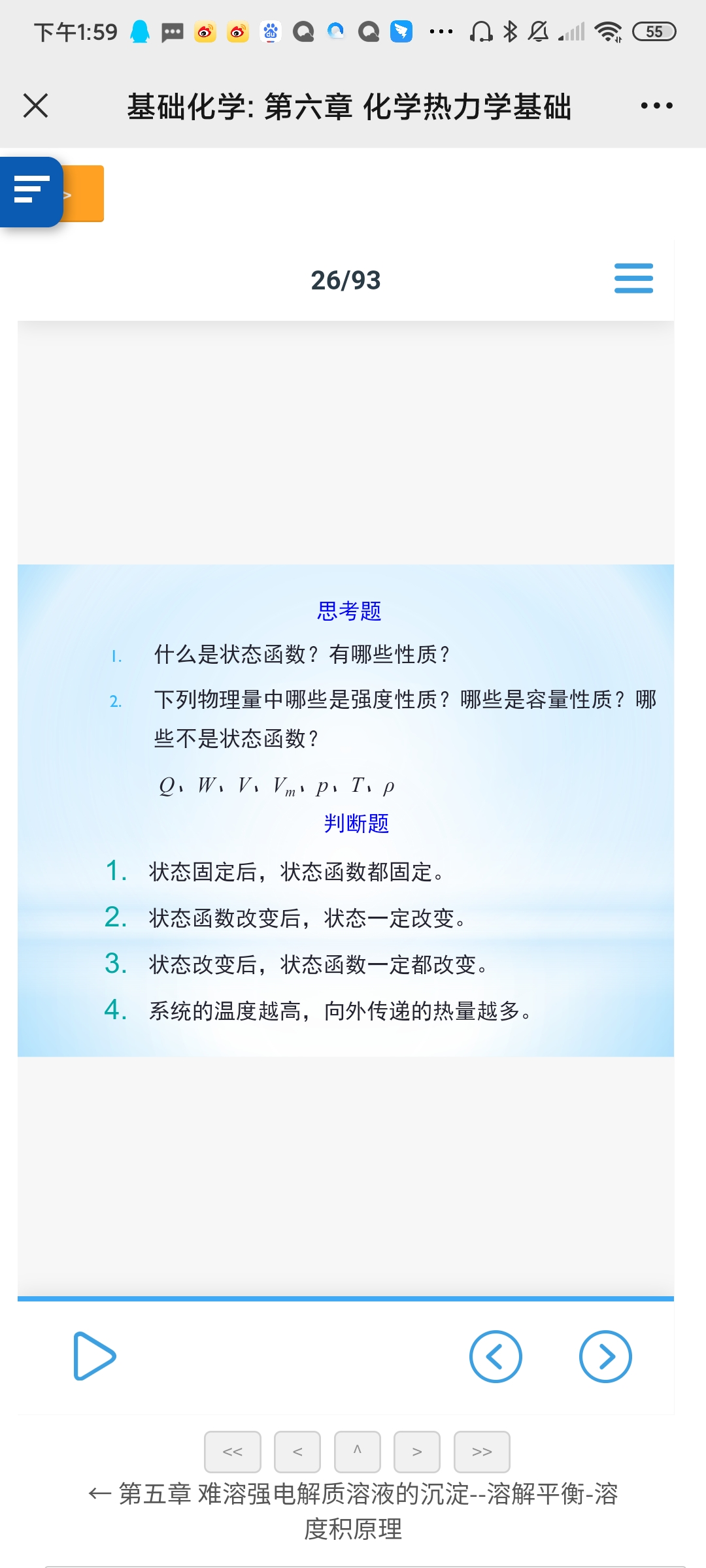This screenshot has height=1568, width=706.
Task: Open the blue table-of-contents drawer button
Action: (x=31, y=191)
